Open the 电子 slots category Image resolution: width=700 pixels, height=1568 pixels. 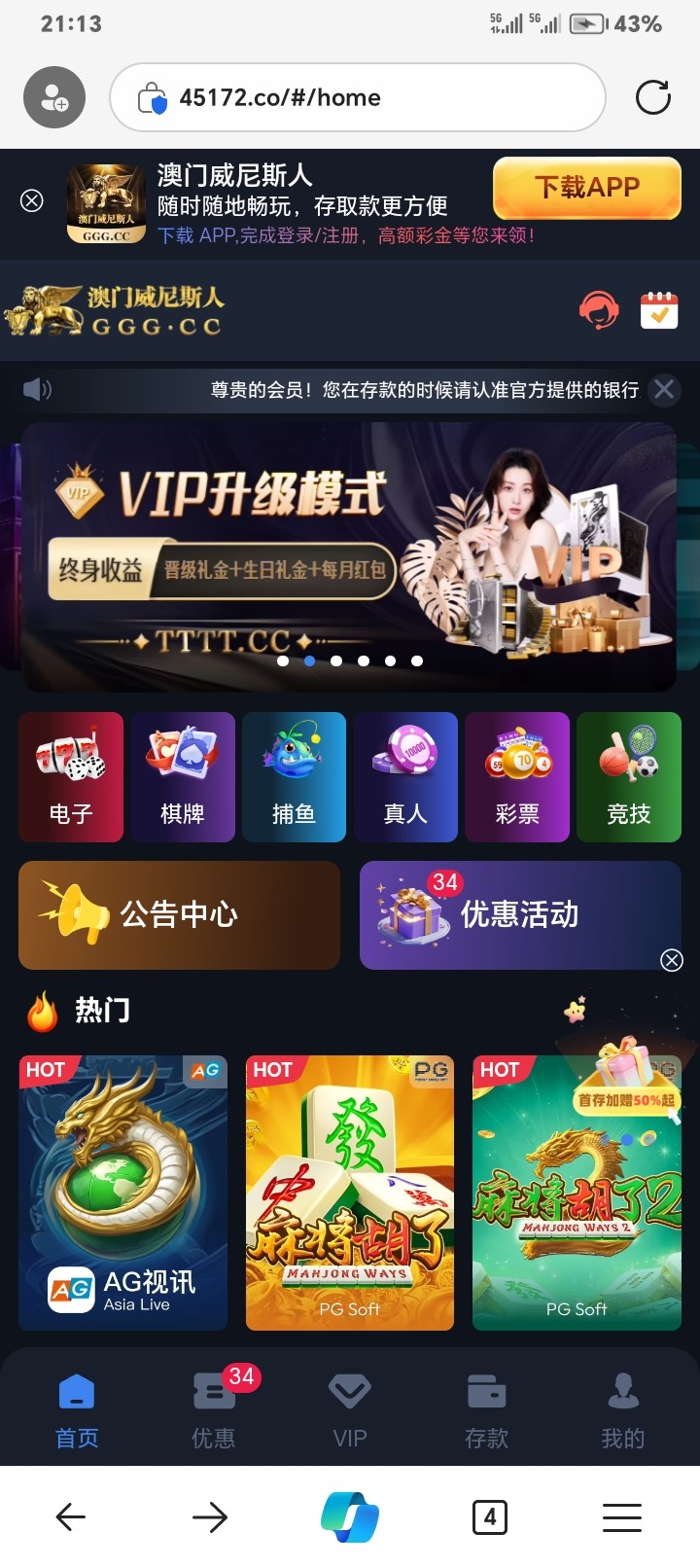pyautogui.click(x=71, y=776)
